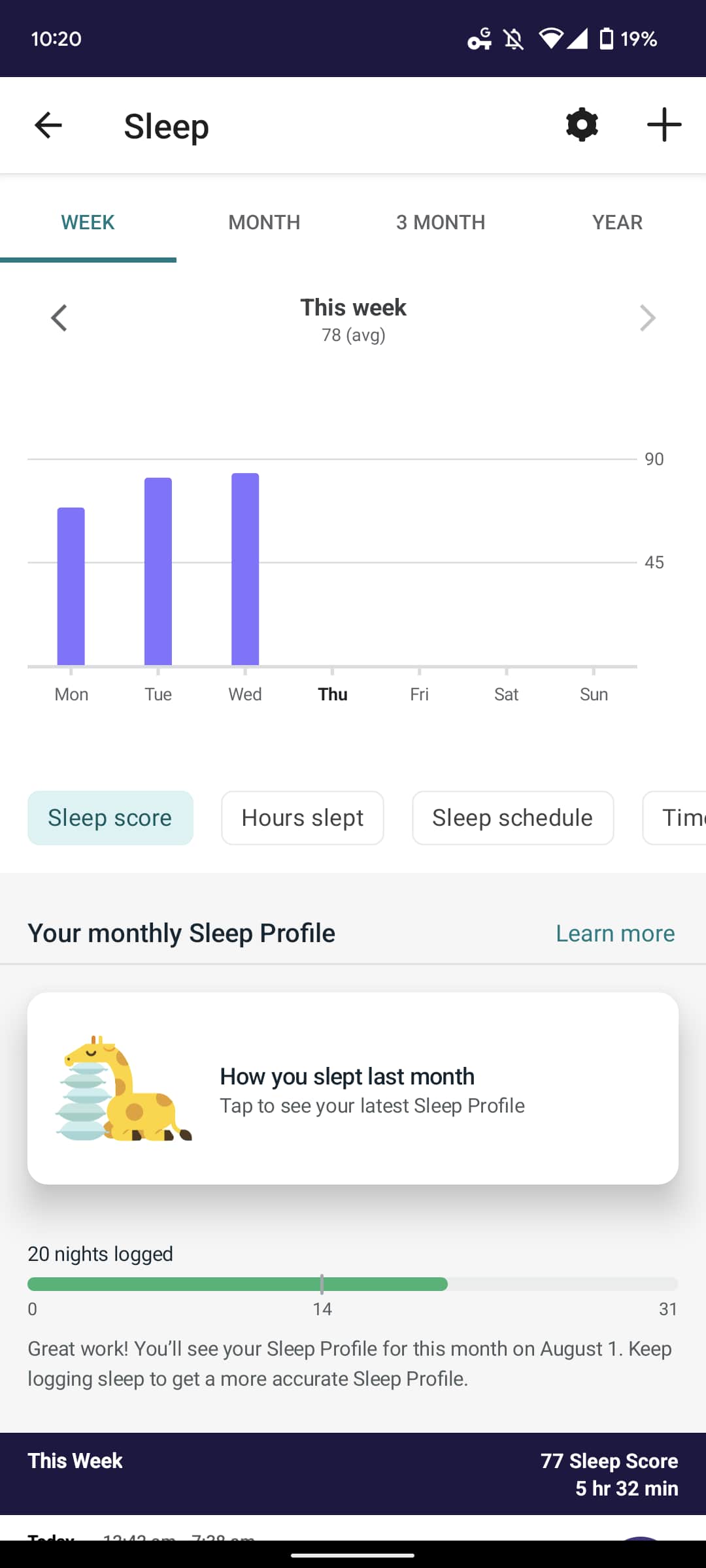
Task: Switch to the YEAR tab
Action: pyautogui.click(x=617, y=222)
